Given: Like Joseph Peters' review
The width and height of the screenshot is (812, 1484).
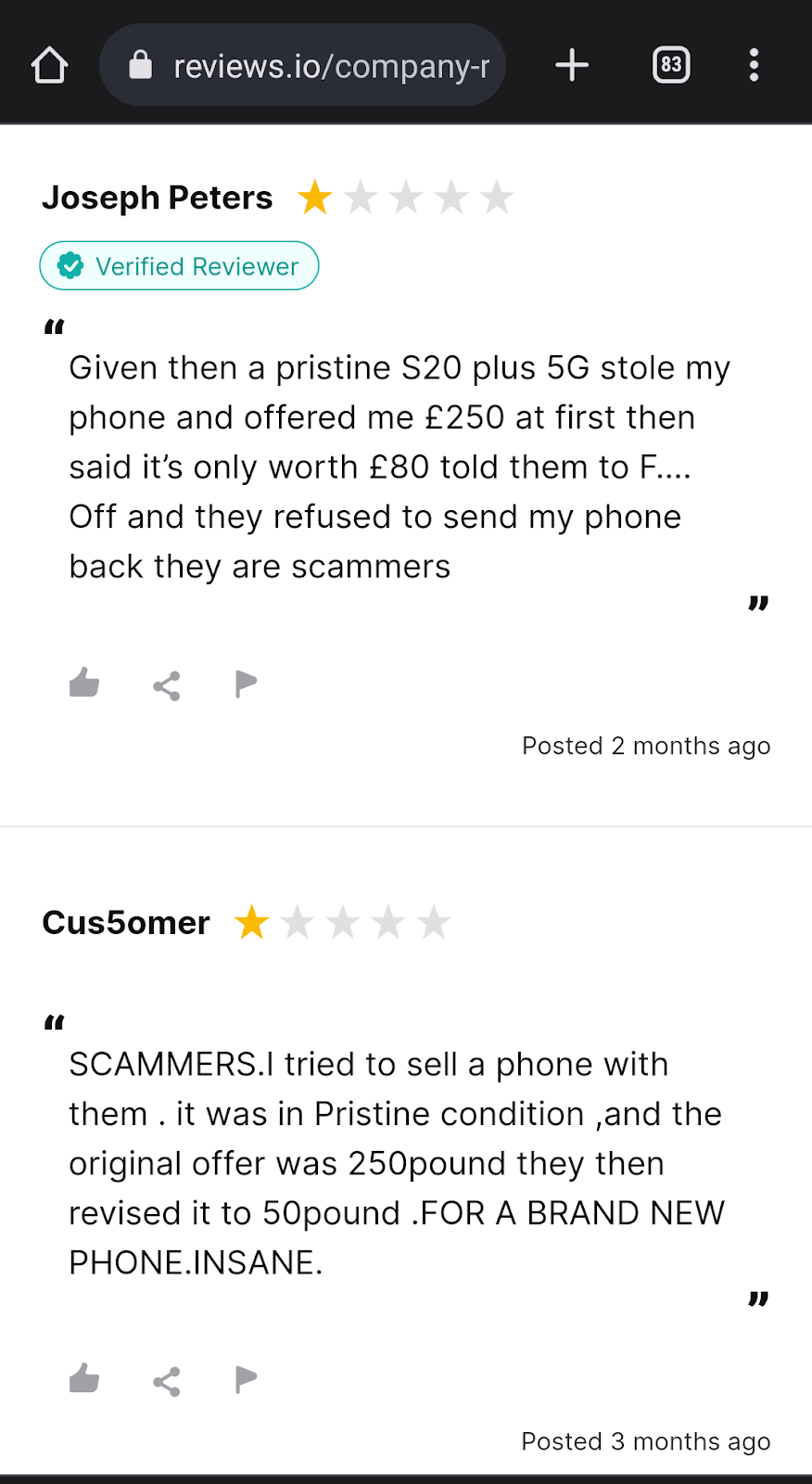Looking at the screenshot, I should pyautogui.click(x=84, y=684).
